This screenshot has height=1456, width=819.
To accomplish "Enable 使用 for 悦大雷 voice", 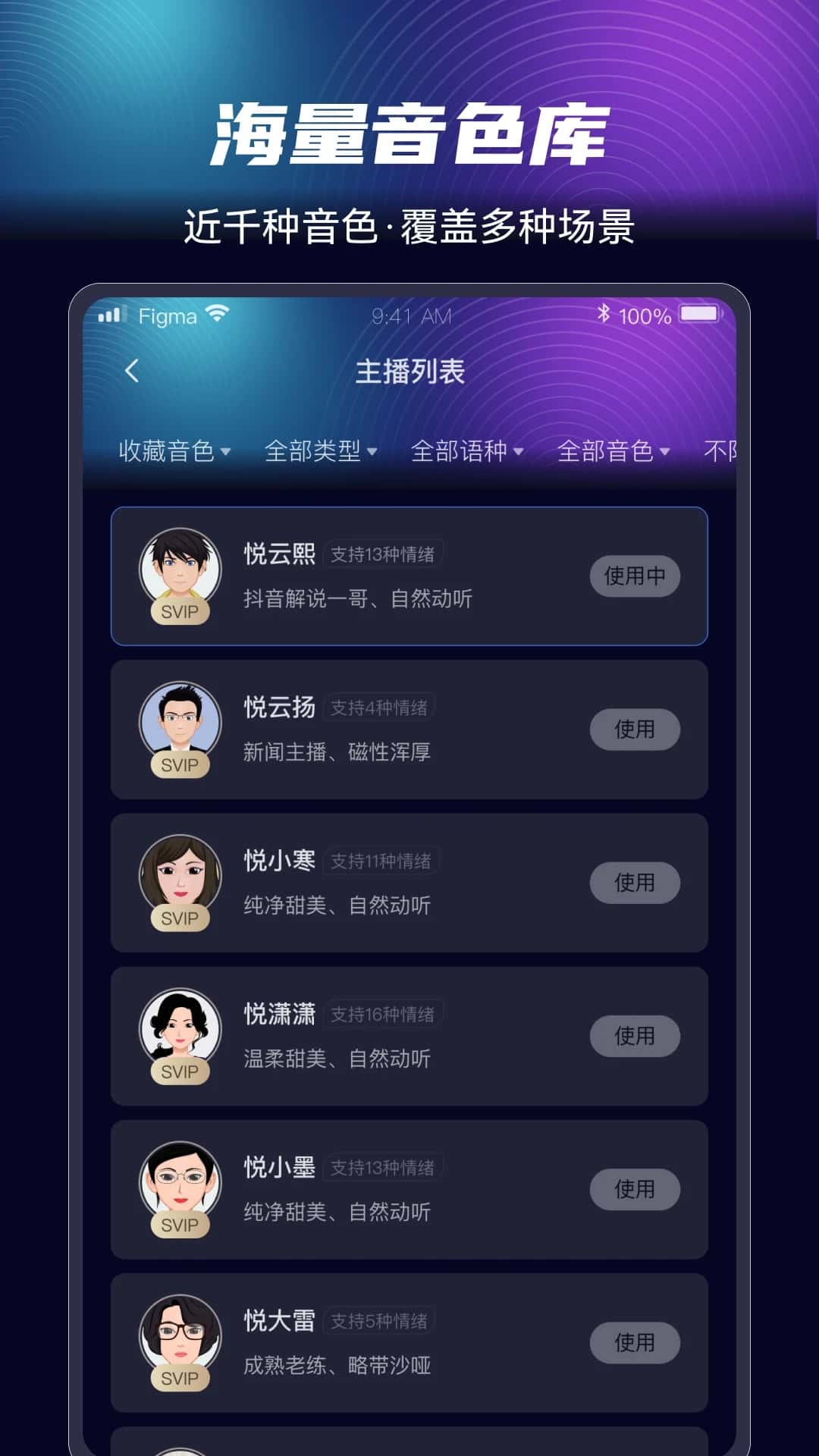I will [x=635, y=1342].
